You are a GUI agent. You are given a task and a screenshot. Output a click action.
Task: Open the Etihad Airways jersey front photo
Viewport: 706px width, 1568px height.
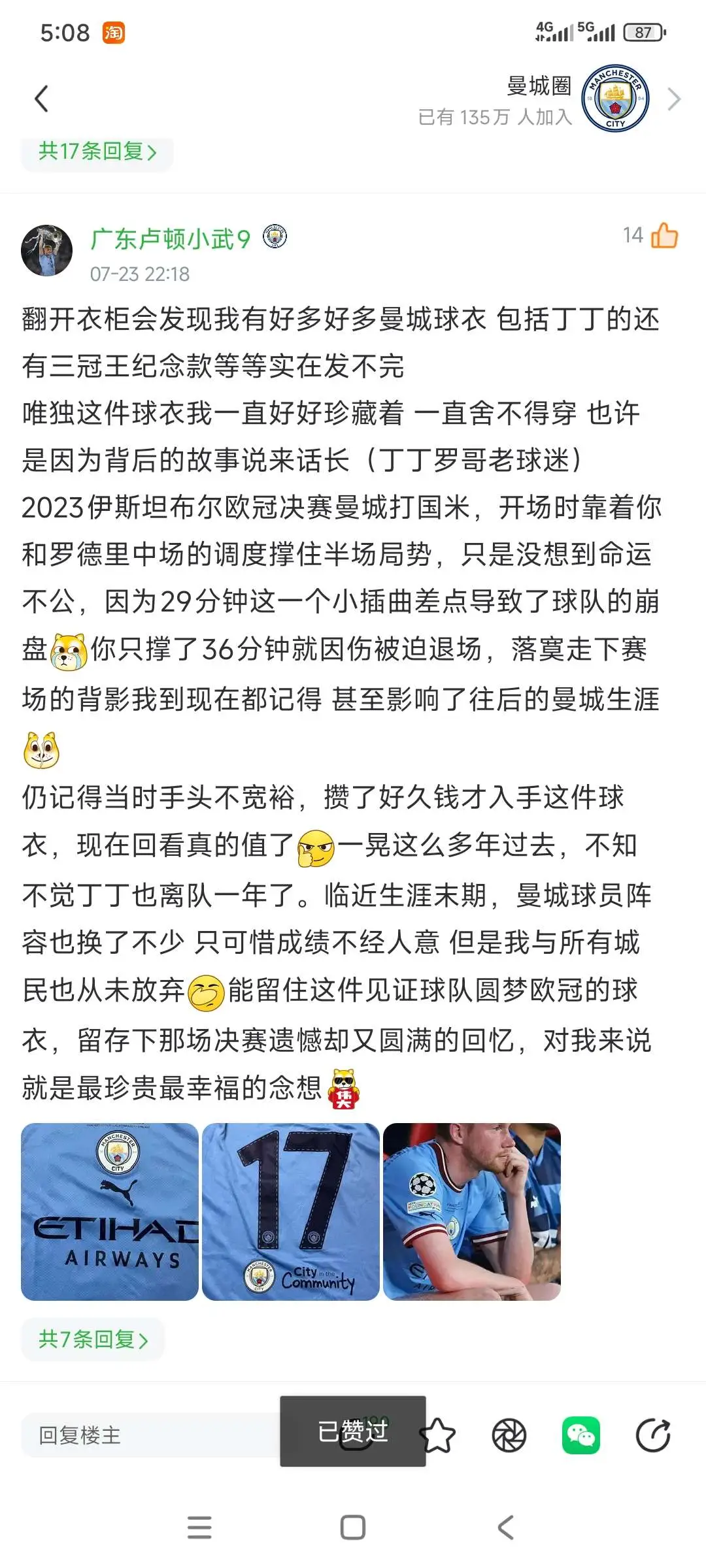tap(110, 1212)
